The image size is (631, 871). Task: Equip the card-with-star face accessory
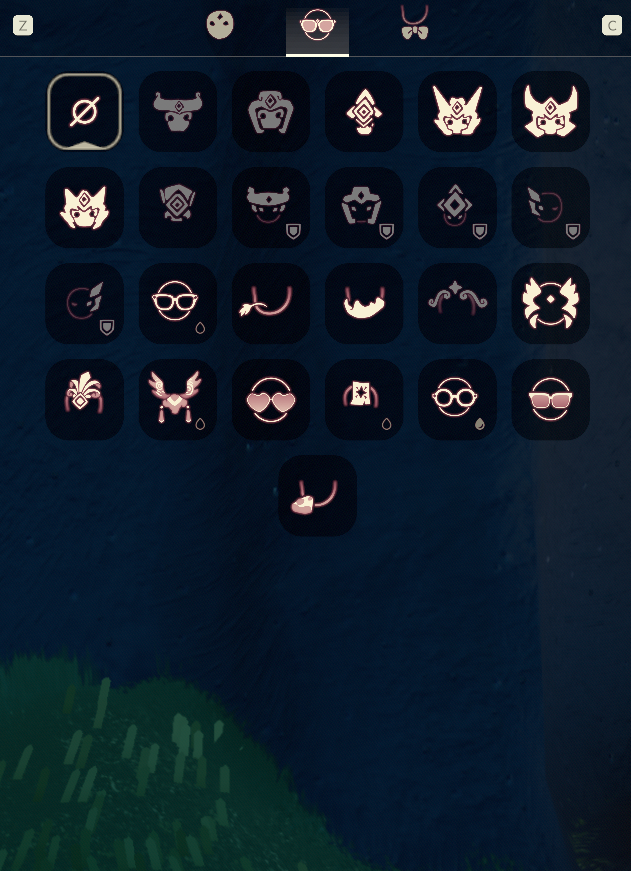(363, 399)
